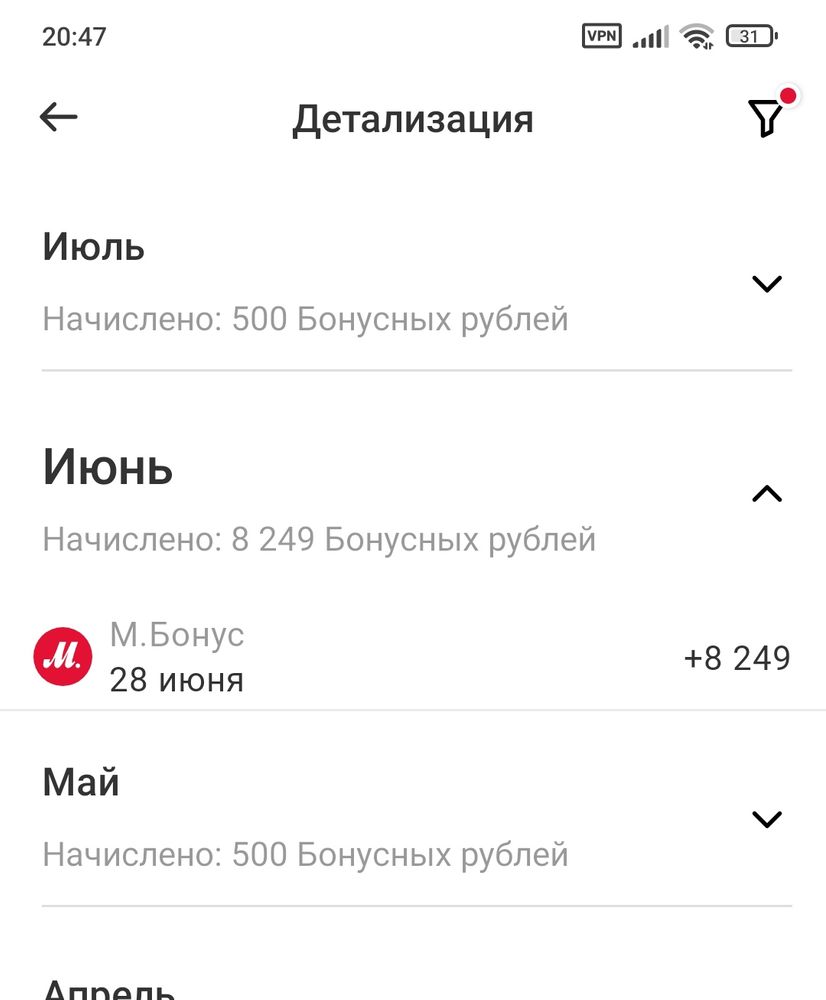
Task: Open the filter icon with red notification dot
Action: (766, 117)
